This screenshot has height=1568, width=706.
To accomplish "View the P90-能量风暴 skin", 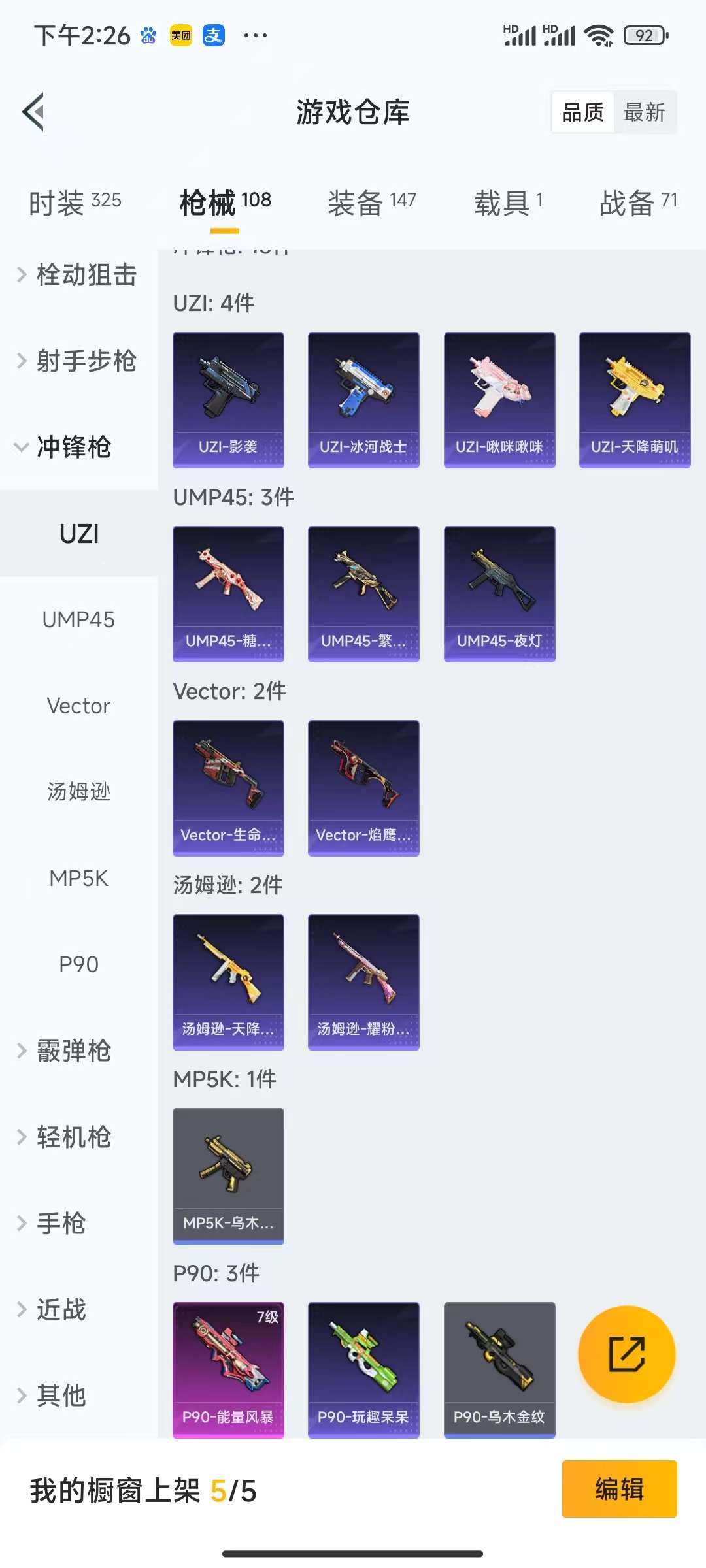I will coord(228,1369).
